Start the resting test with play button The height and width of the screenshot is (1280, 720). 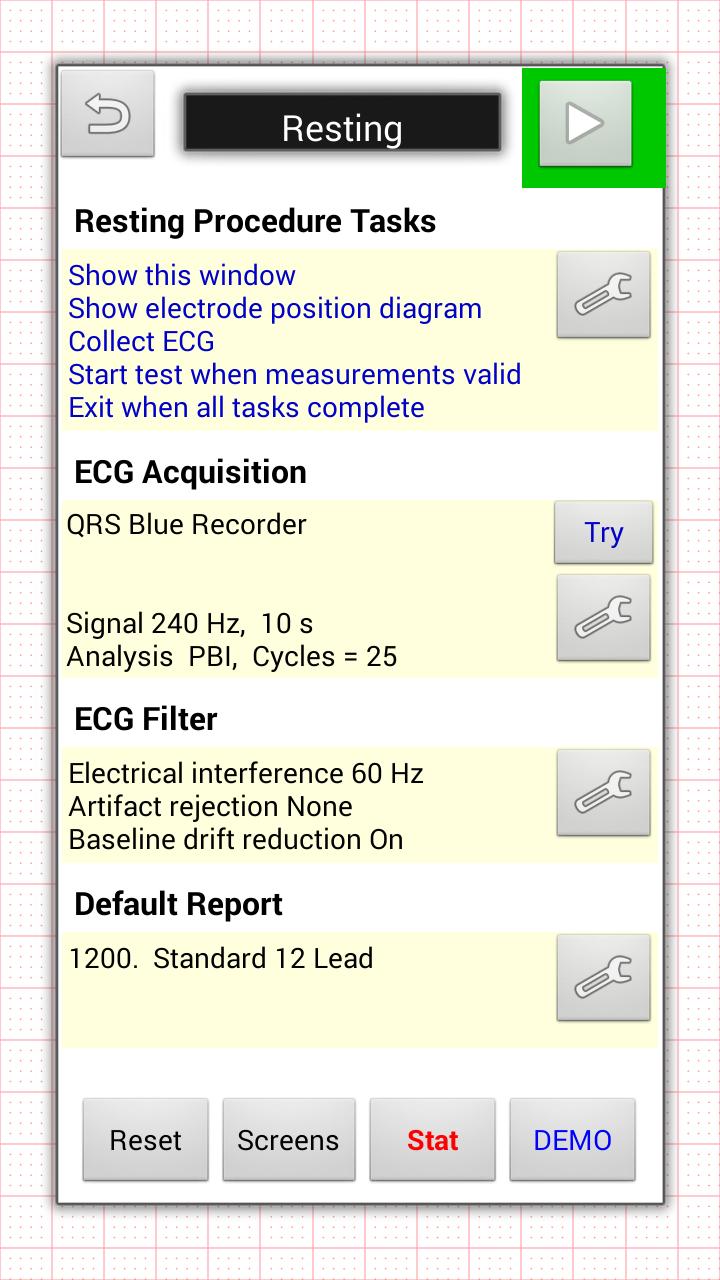pyautogui.click(x=586, y=124)
